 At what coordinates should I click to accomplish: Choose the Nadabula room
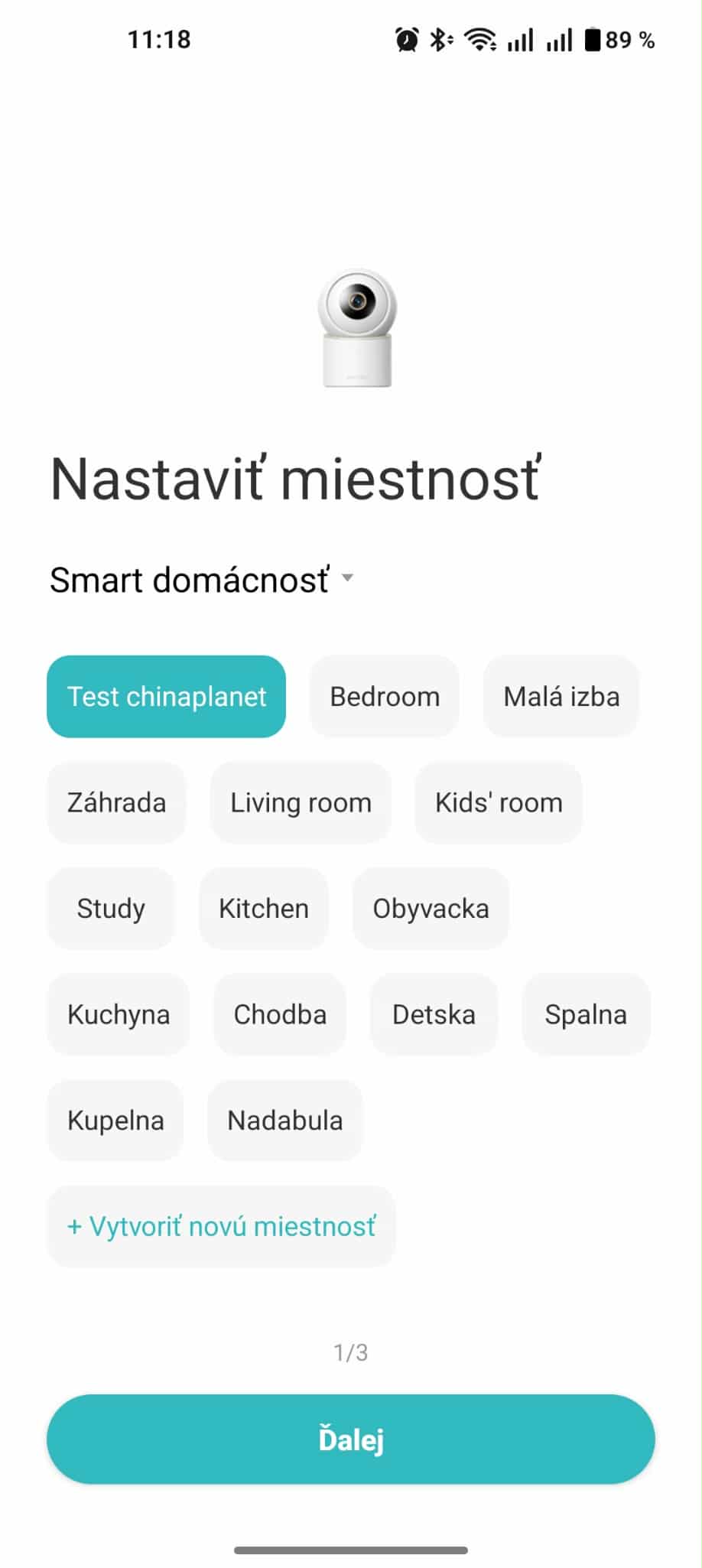[284, 1121]
